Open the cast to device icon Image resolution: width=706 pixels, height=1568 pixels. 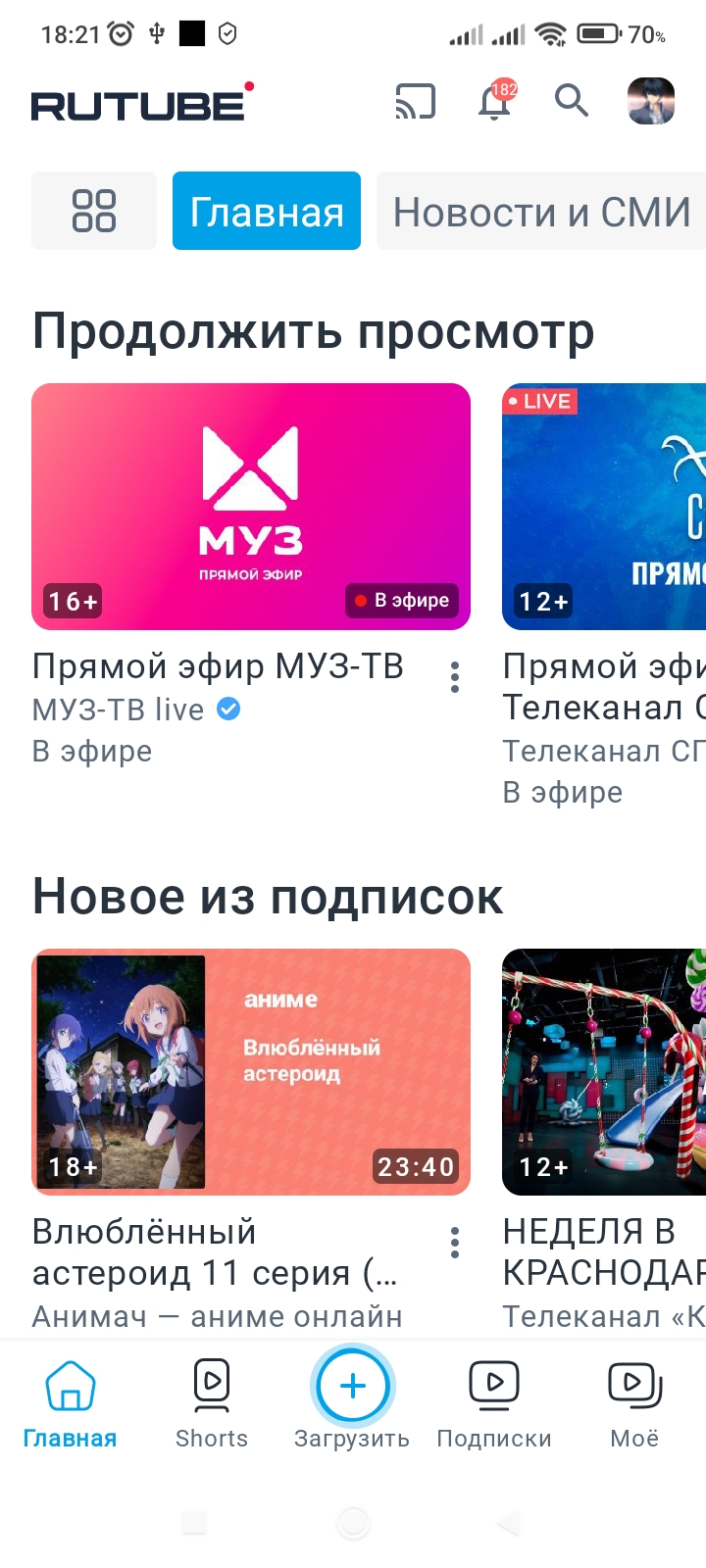click(x=415, y=102)
